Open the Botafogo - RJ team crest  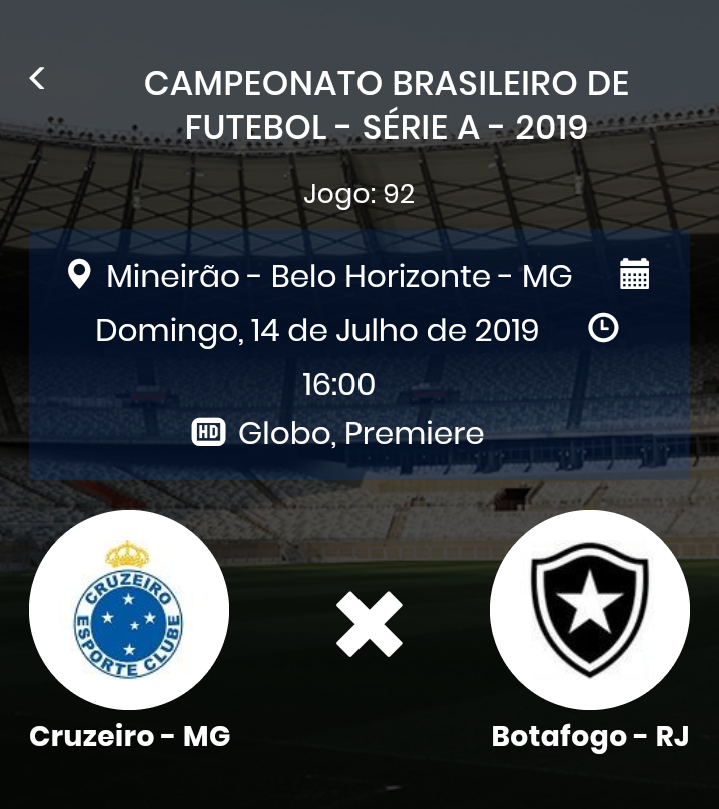[x=589, y=609]
